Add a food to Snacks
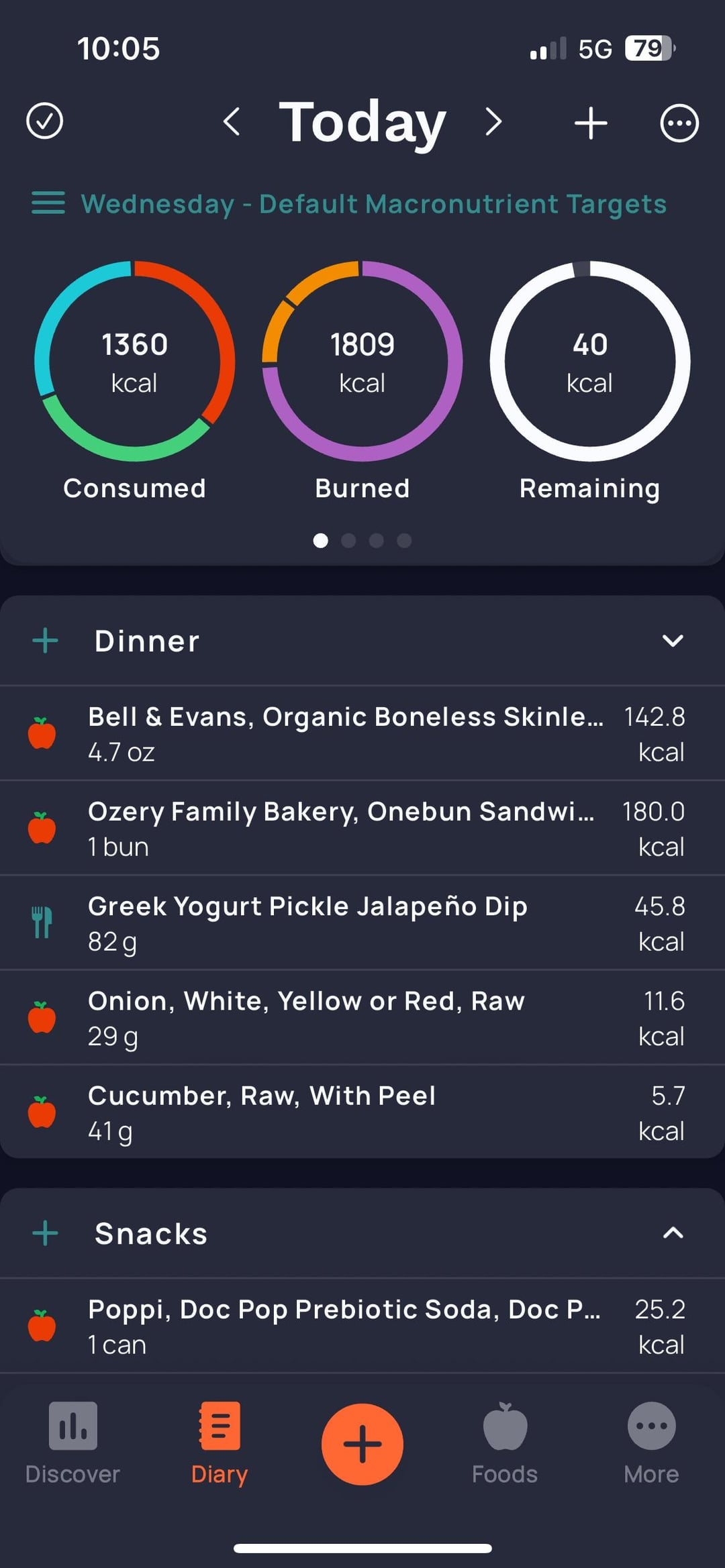The image size is (725, 1568). coord(46,1233)
